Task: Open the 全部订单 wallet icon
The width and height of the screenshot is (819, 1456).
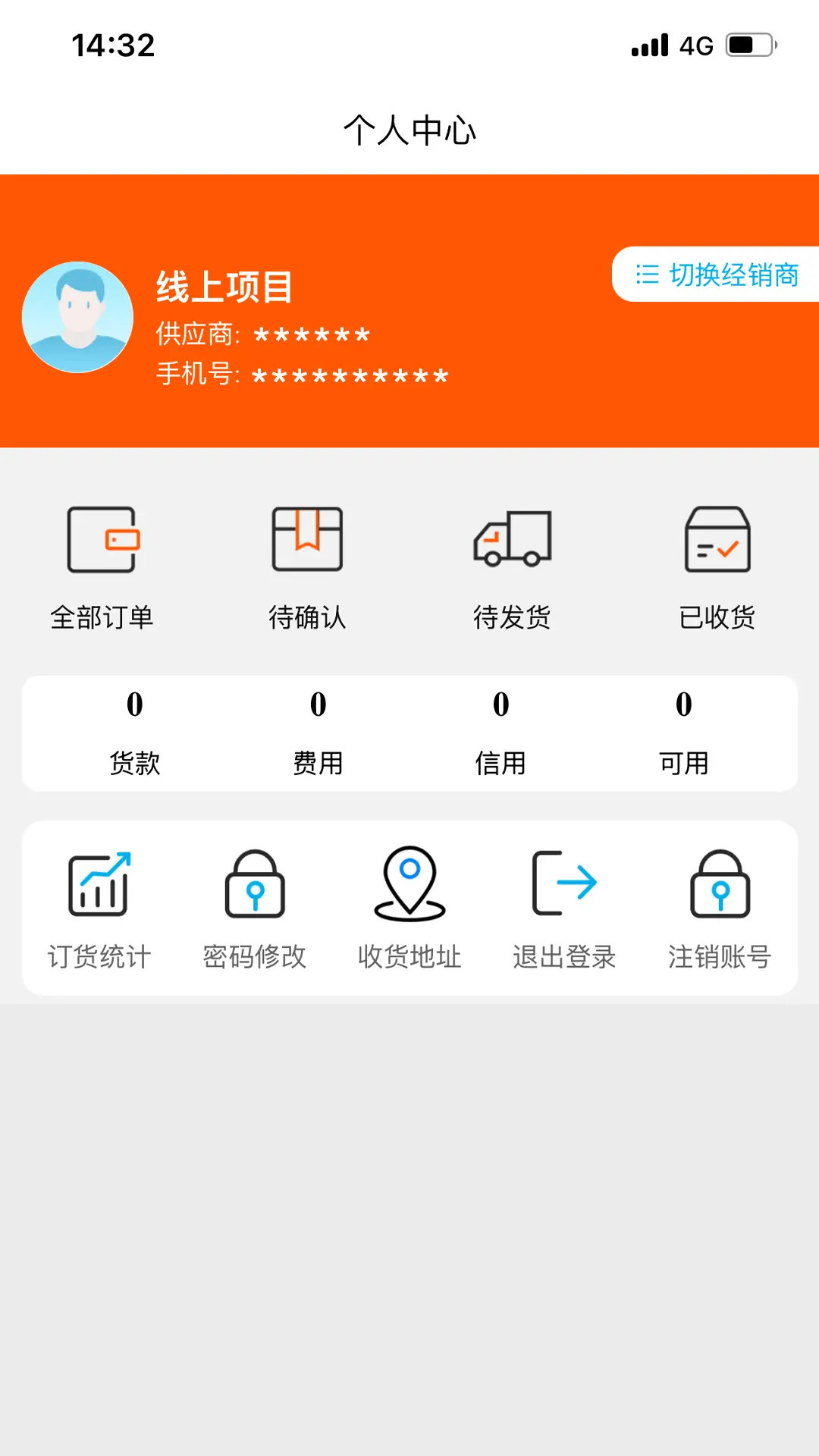Action: 102,538
